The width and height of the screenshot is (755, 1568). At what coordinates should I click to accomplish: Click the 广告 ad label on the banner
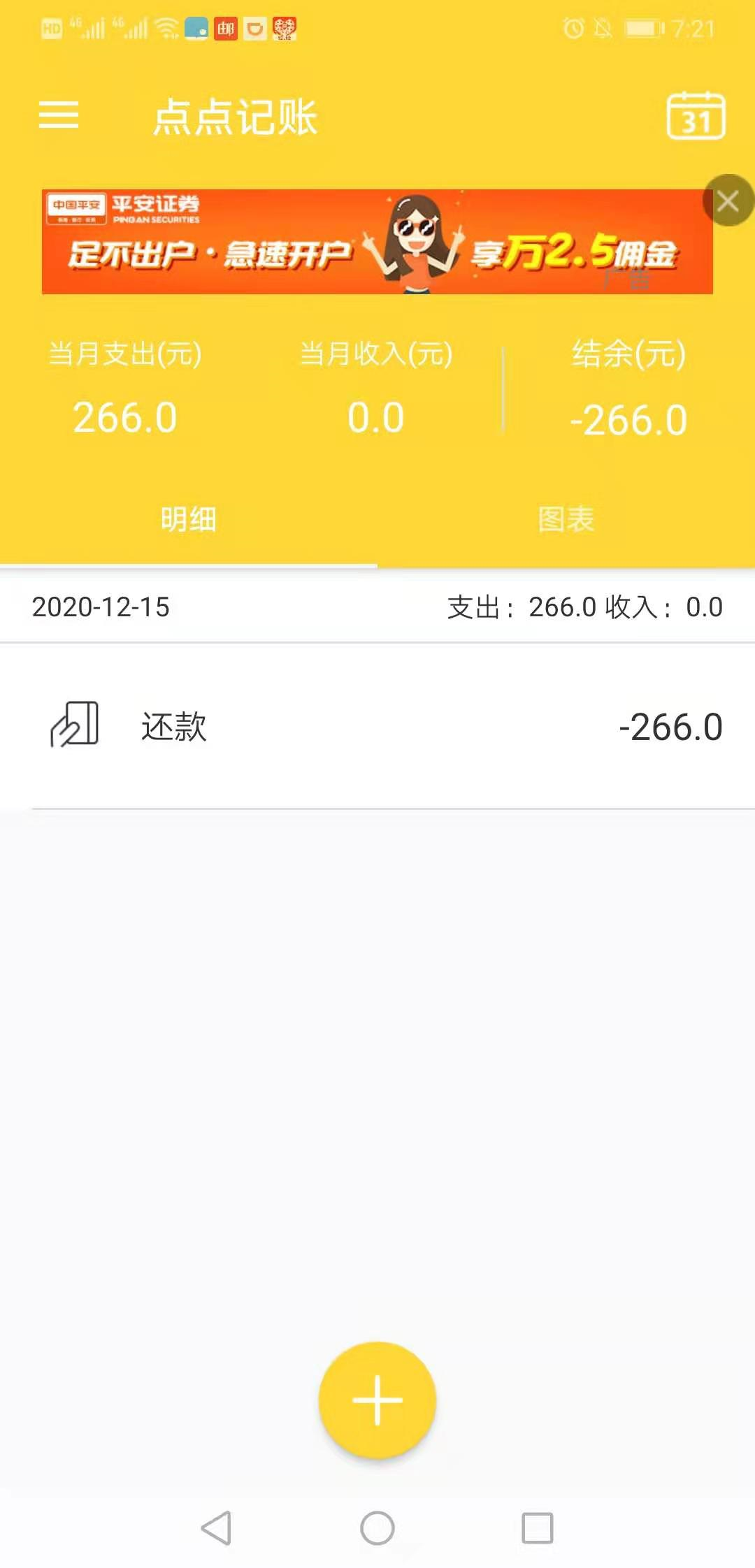(x=628, y=278)
